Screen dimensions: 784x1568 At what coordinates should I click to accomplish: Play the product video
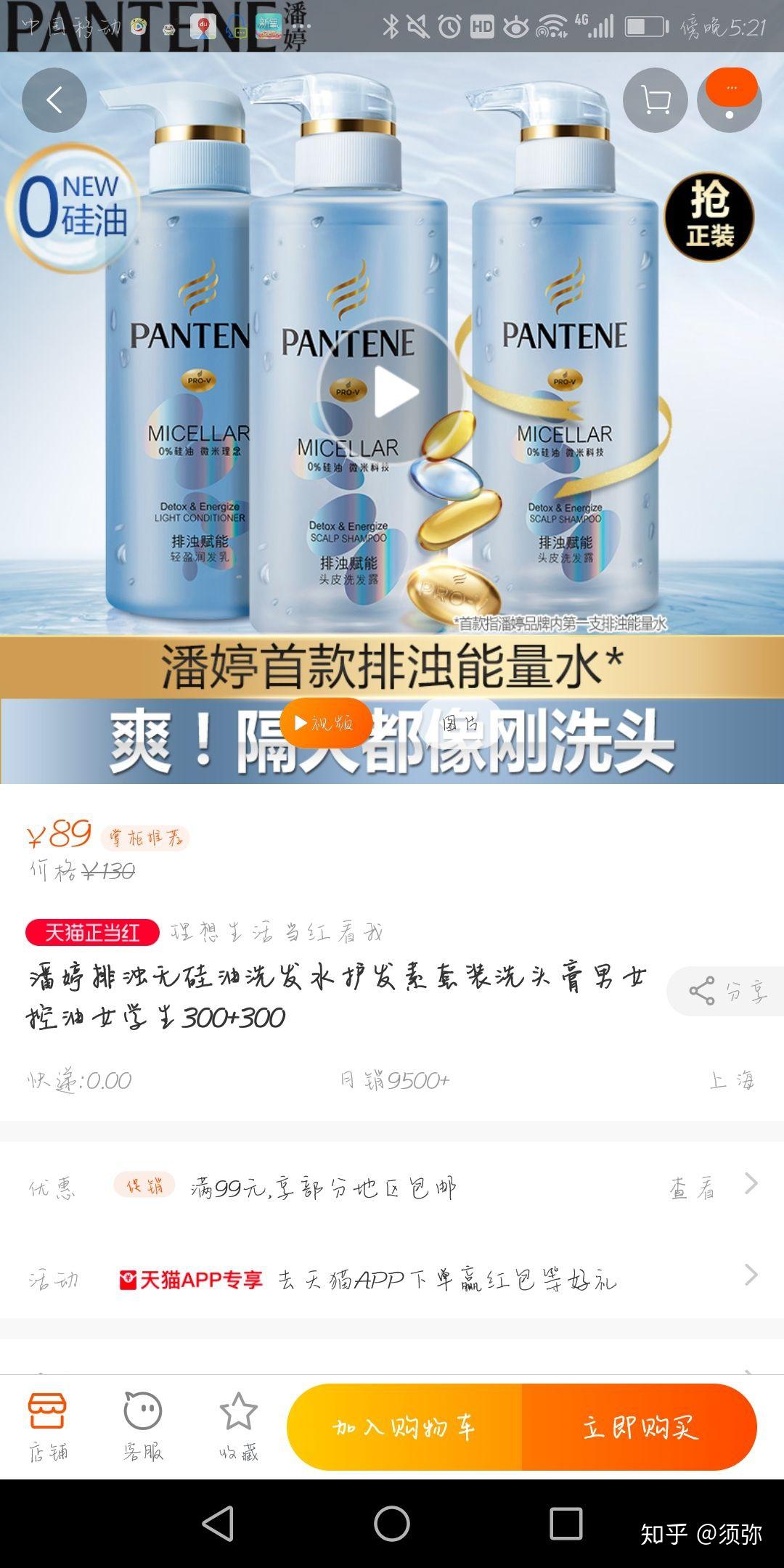pos(391,392)
